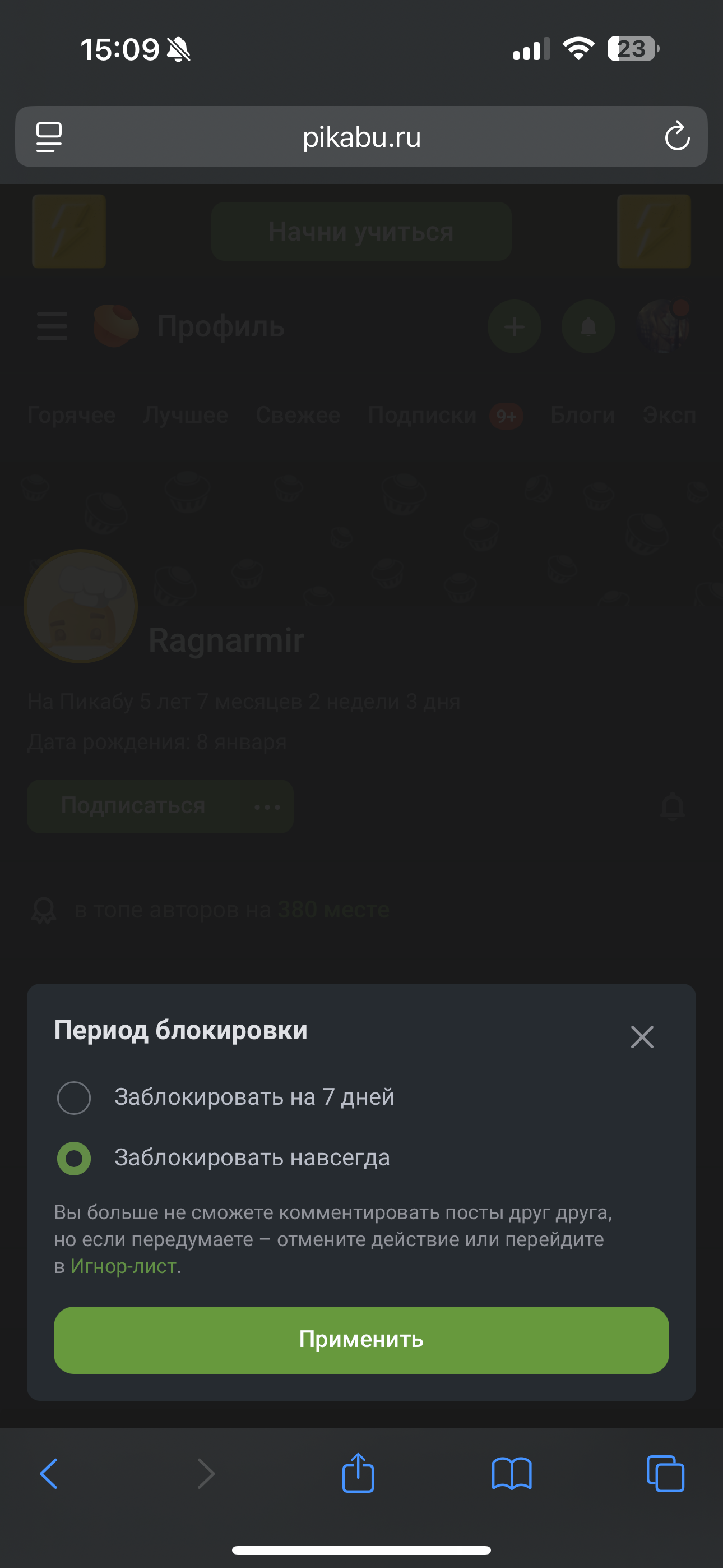Screen dimensions: 723x1568
Task: Close the Период блокировки dialog
Action: (642, 1036)
